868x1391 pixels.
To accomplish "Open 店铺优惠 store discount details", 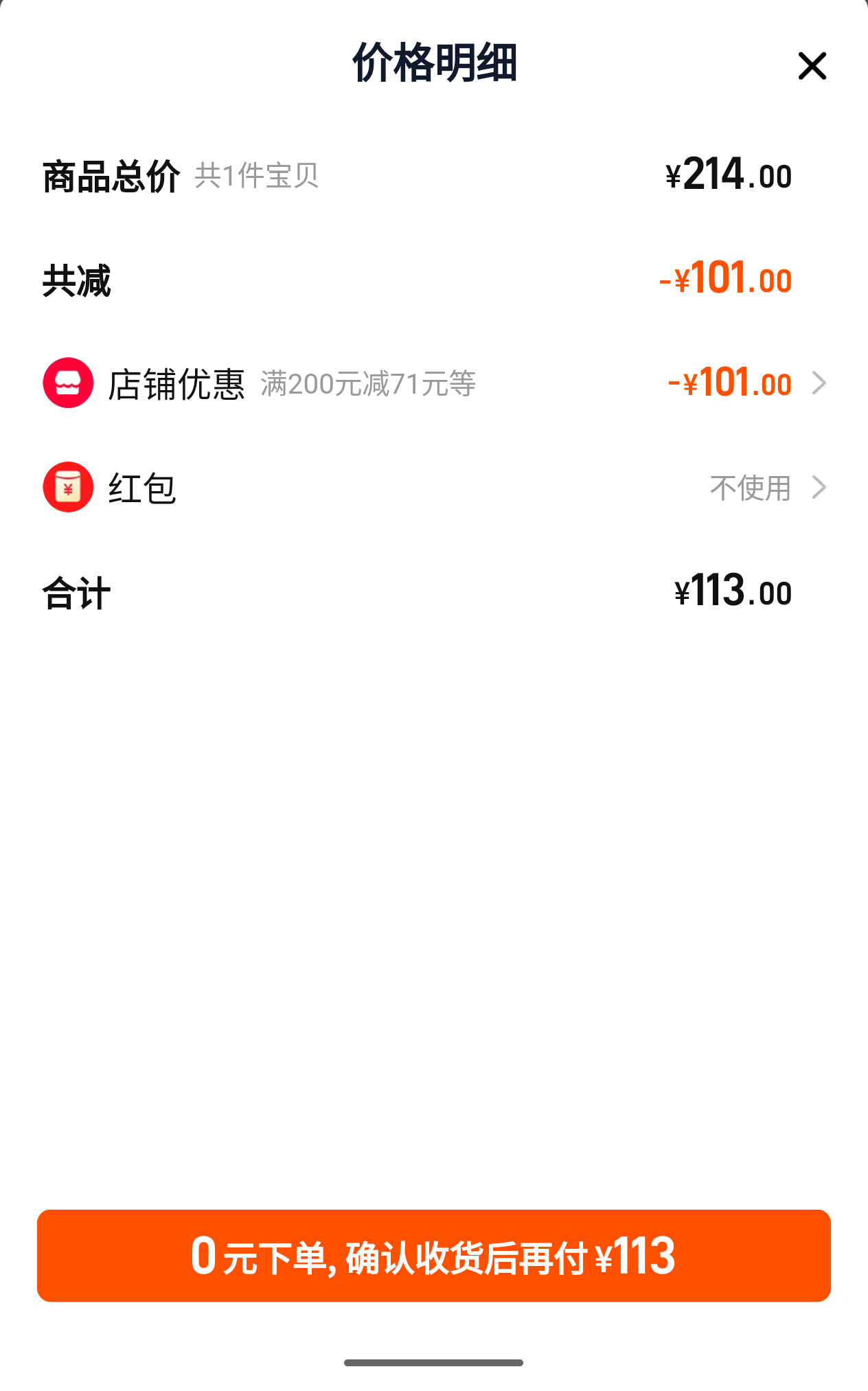I will (817, 383).
